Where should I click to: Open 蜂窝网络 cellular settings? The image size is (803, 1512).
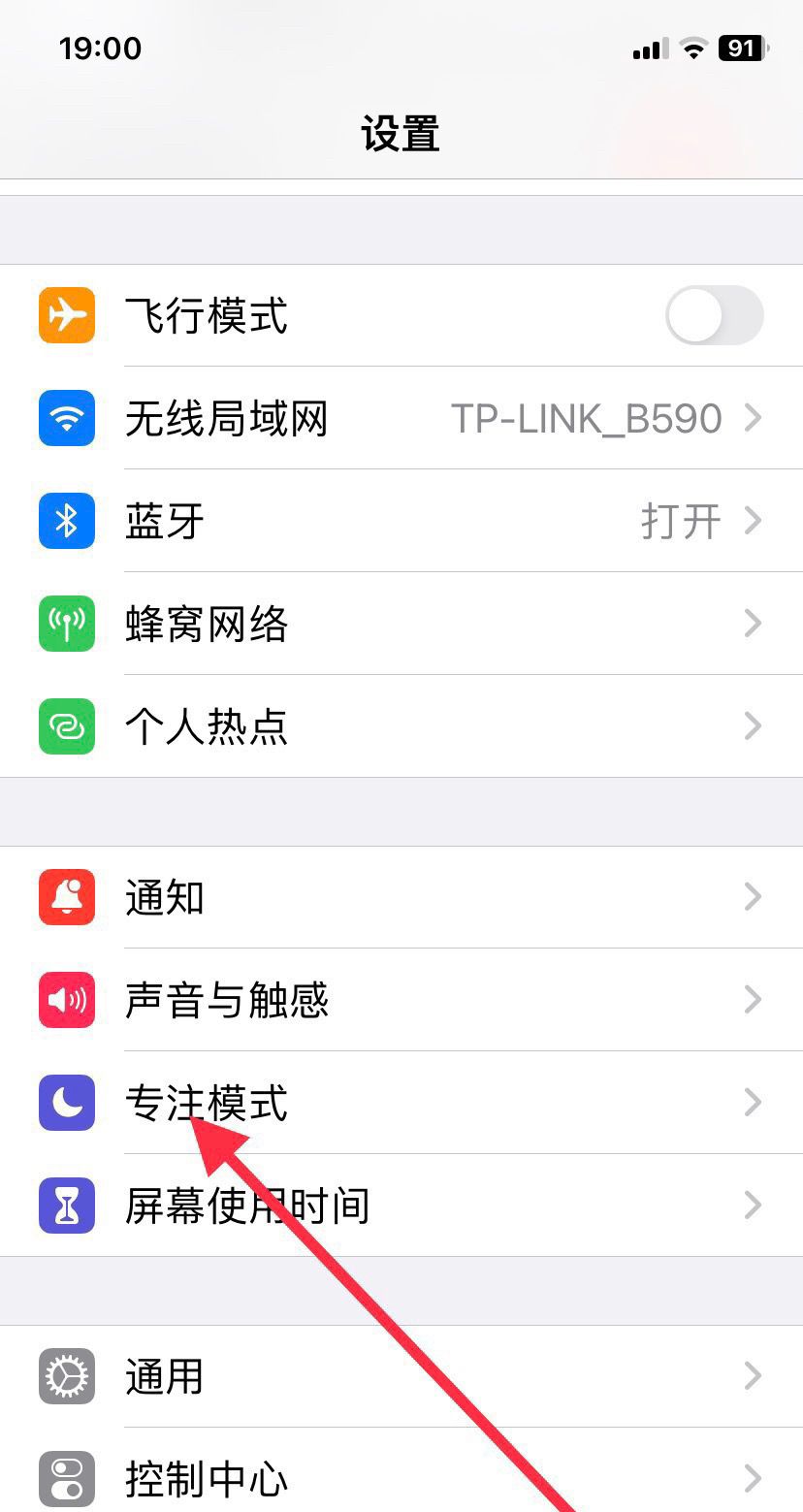[401, 624]
